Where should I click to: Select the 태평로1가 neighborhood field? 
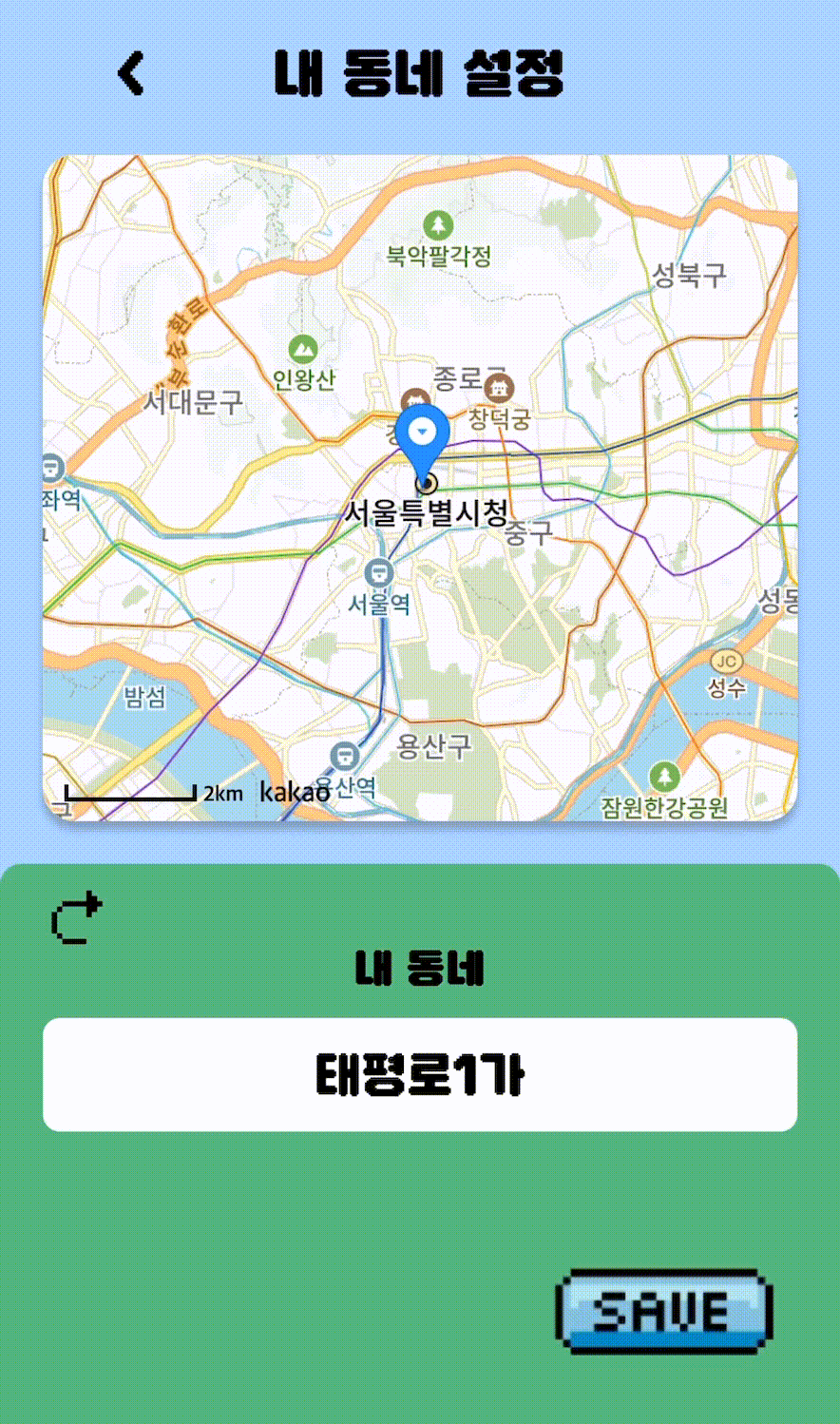point(420,1074)
